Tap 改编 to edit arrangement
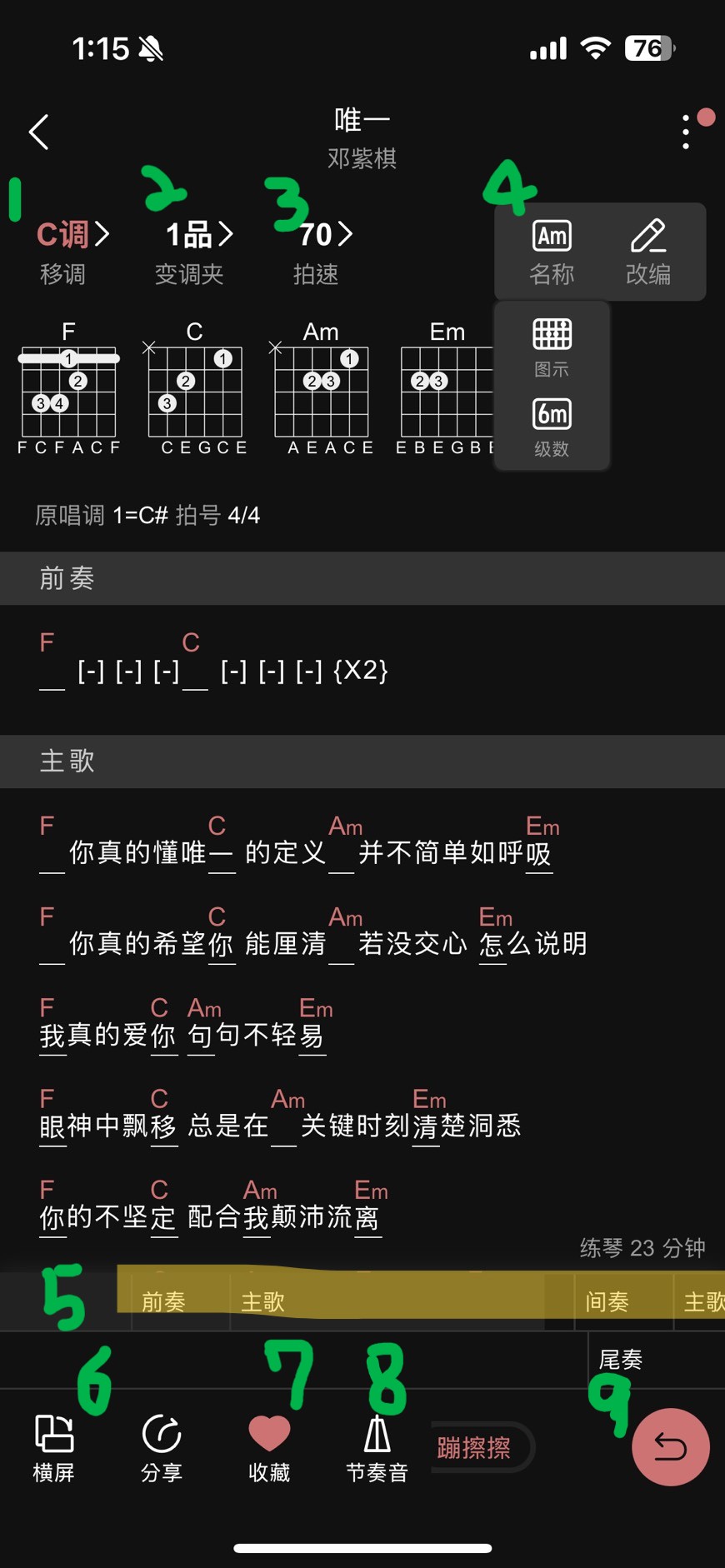725x1568 pixels. [x=648, y=252]
